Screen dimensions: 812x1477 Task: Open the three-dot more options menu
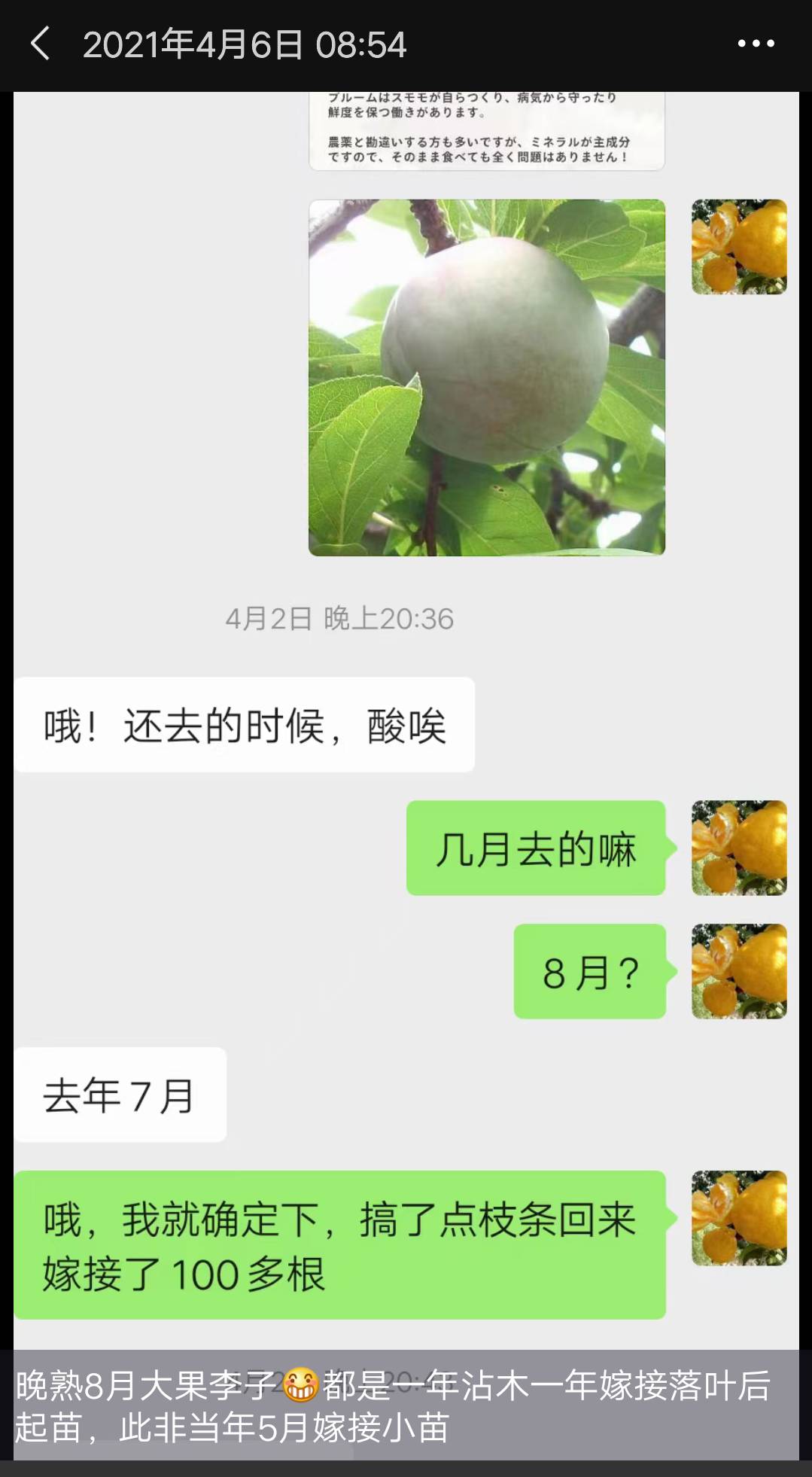point(756,44)
